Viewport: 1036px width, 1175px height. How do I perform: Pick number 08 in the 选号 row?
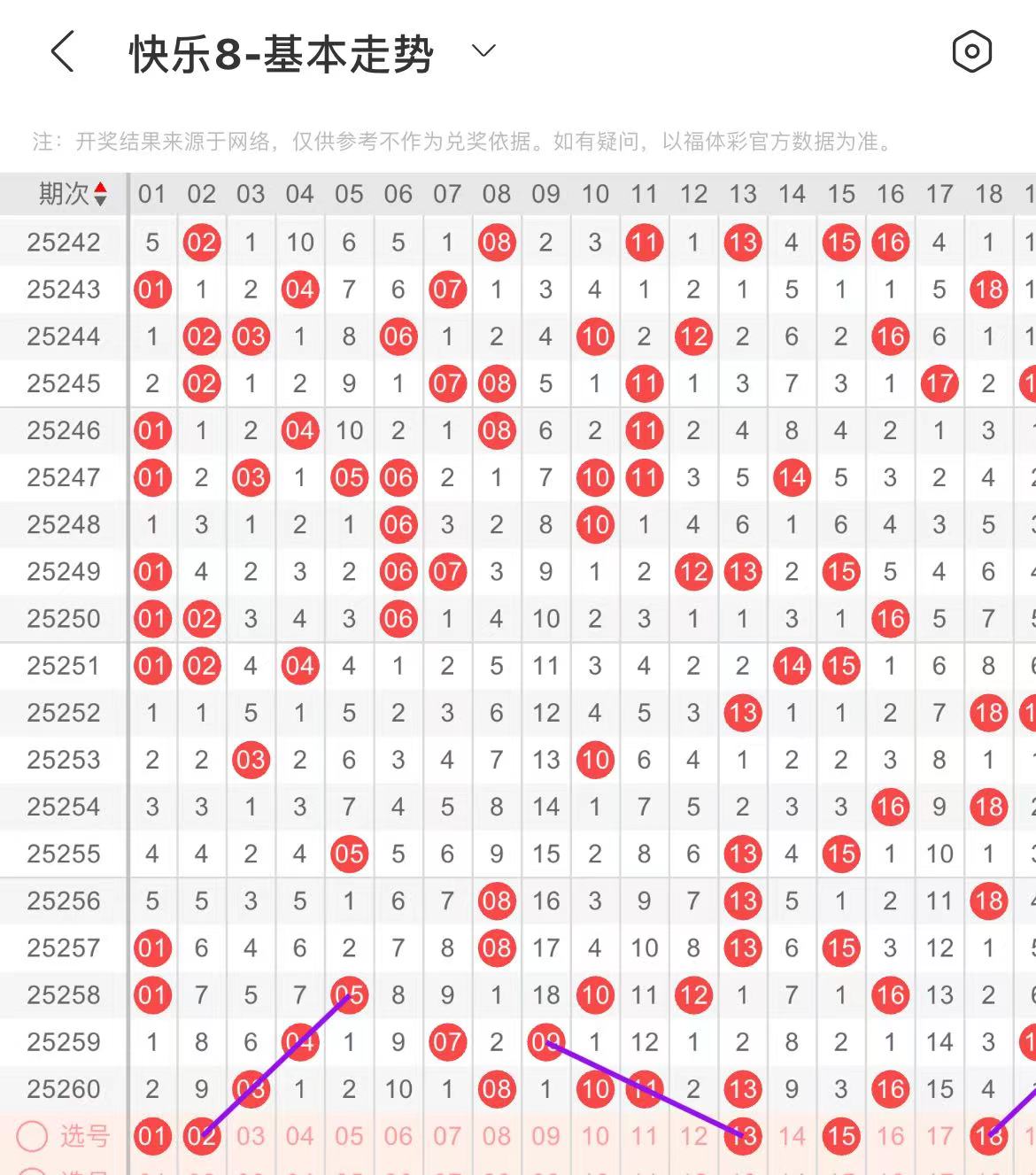(x=497, y=1136)
